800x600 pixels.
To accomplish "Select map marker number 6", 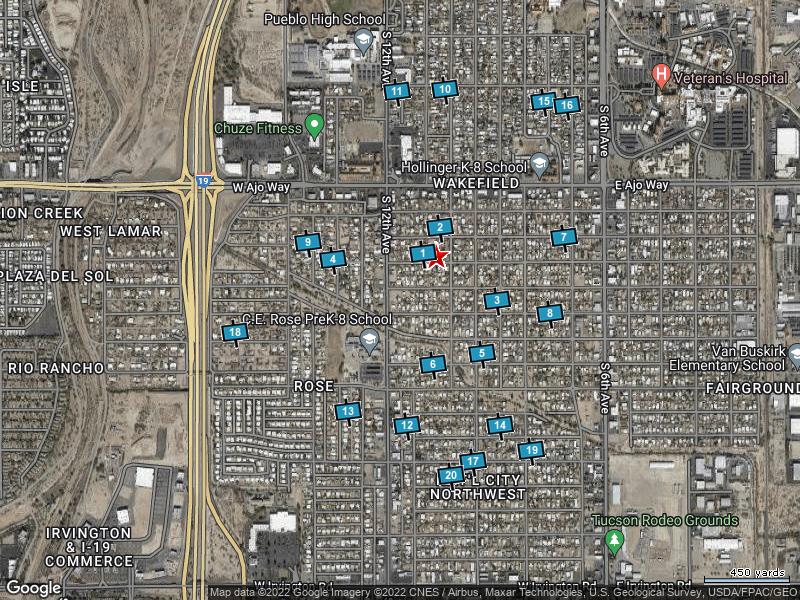I will click(433, 364).
